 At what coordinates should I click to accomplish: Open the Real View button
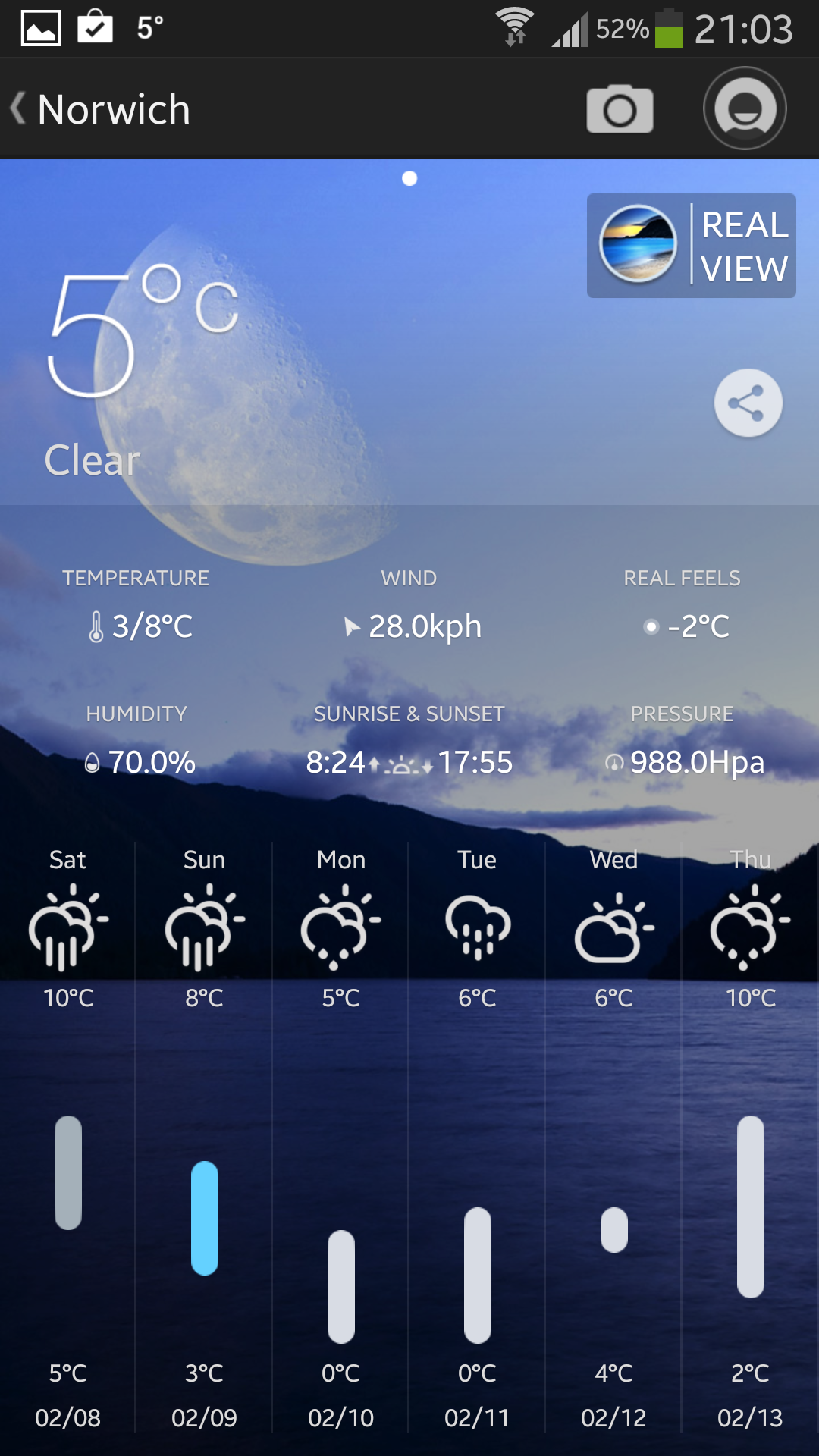(x=691, y=246)
